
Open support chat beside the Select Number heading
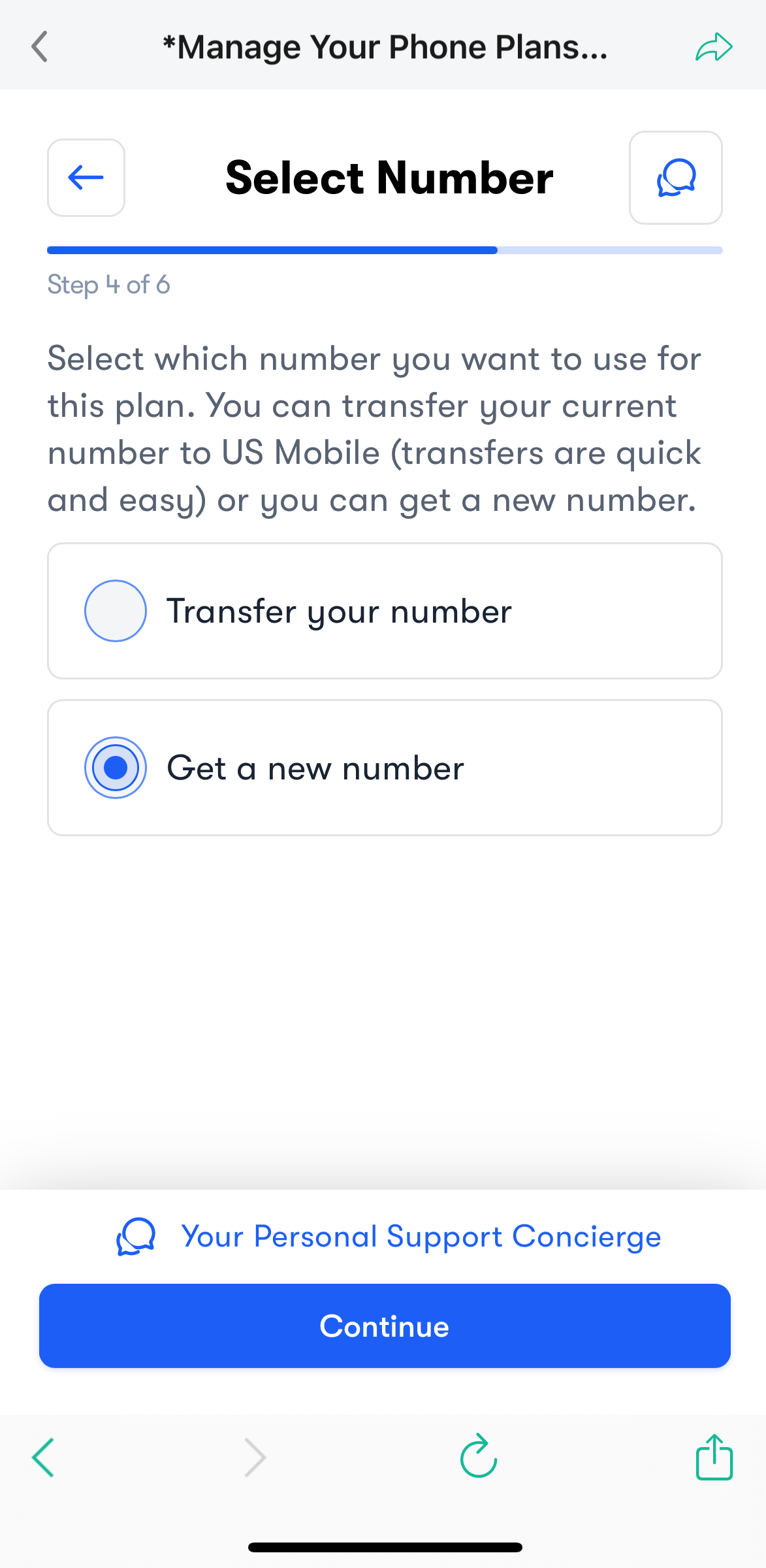tap(676, 178)
